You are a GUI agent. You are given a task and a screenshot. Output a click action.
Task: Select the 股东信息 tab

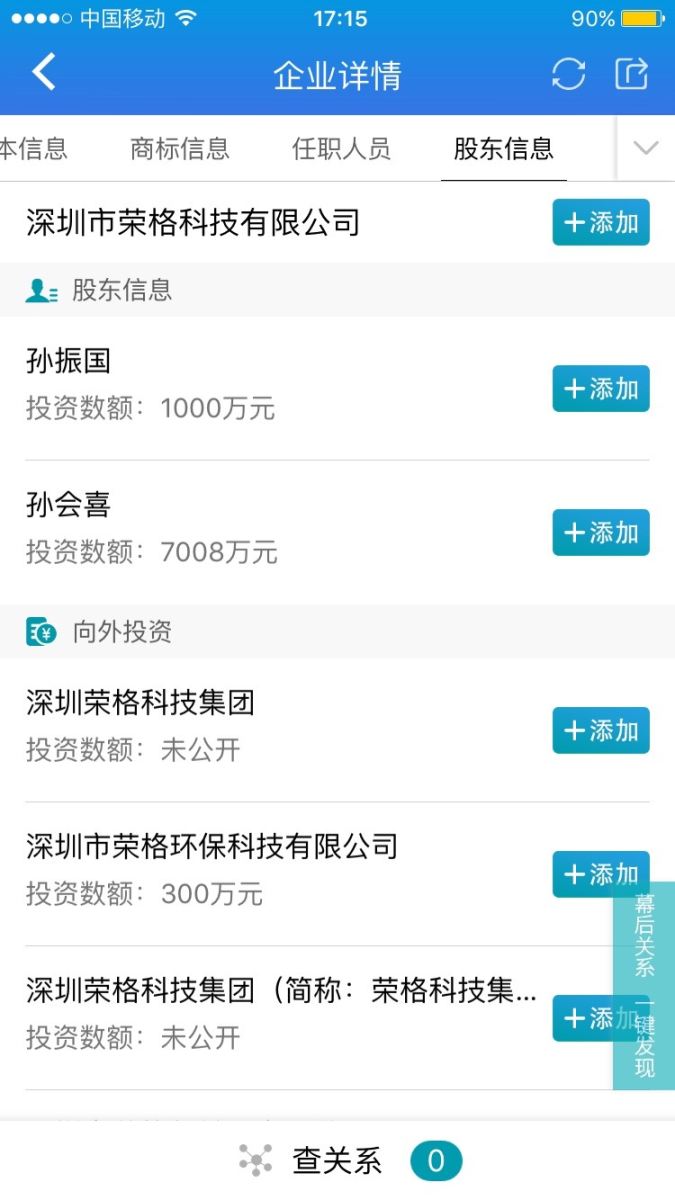pos(503,150)
